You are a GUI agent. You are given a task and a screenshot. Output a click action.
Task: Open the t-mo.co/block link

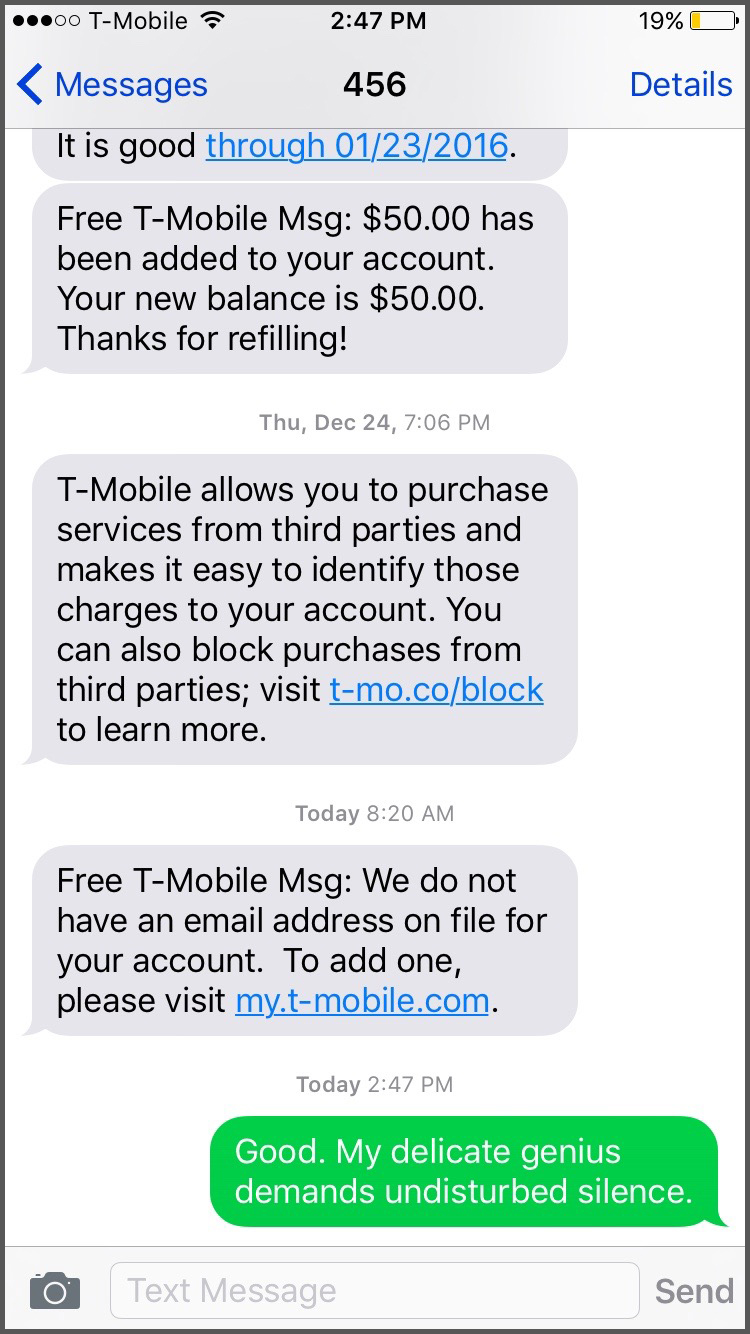click(436, 690)
